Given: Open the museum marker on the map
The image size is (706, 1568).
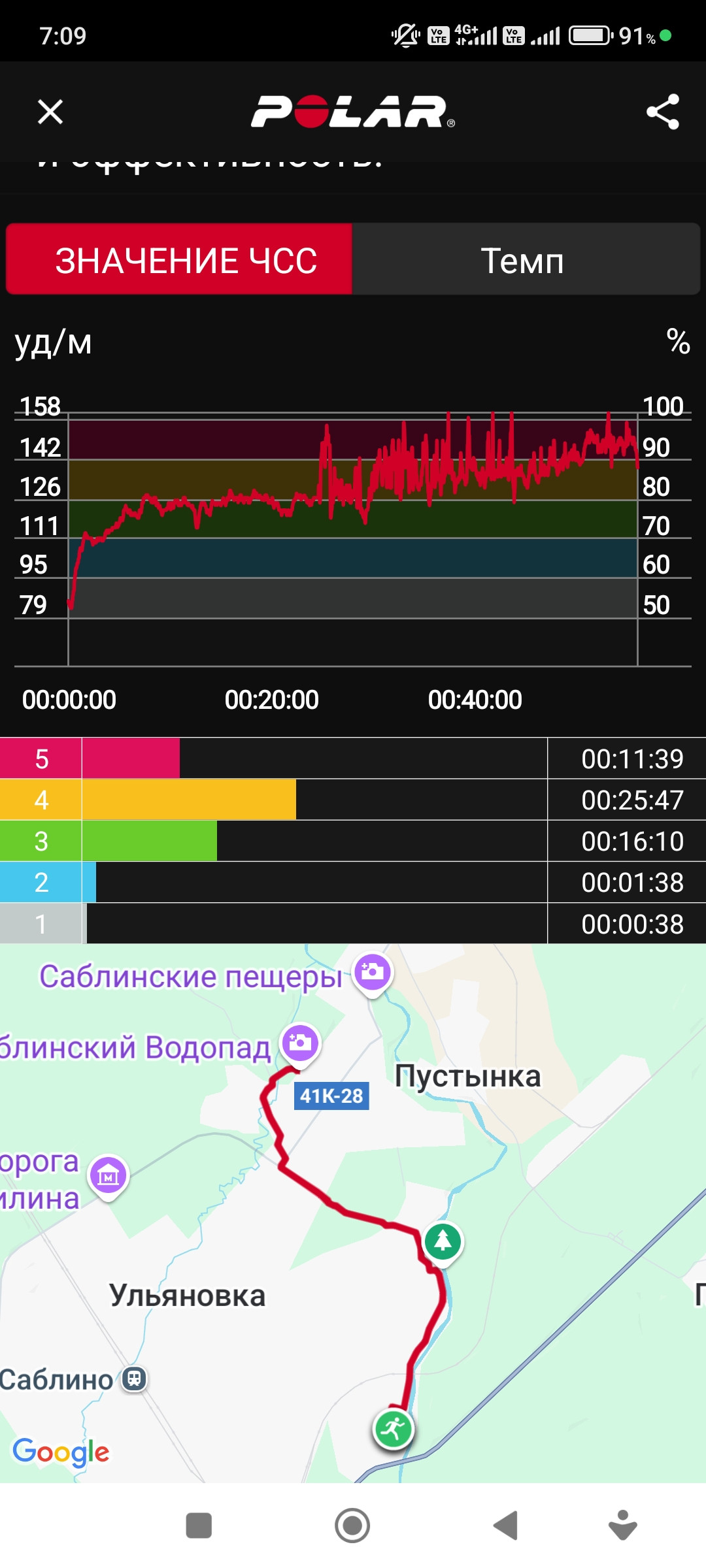Looking at the screenshot, I should click(x=109, y=1177).
